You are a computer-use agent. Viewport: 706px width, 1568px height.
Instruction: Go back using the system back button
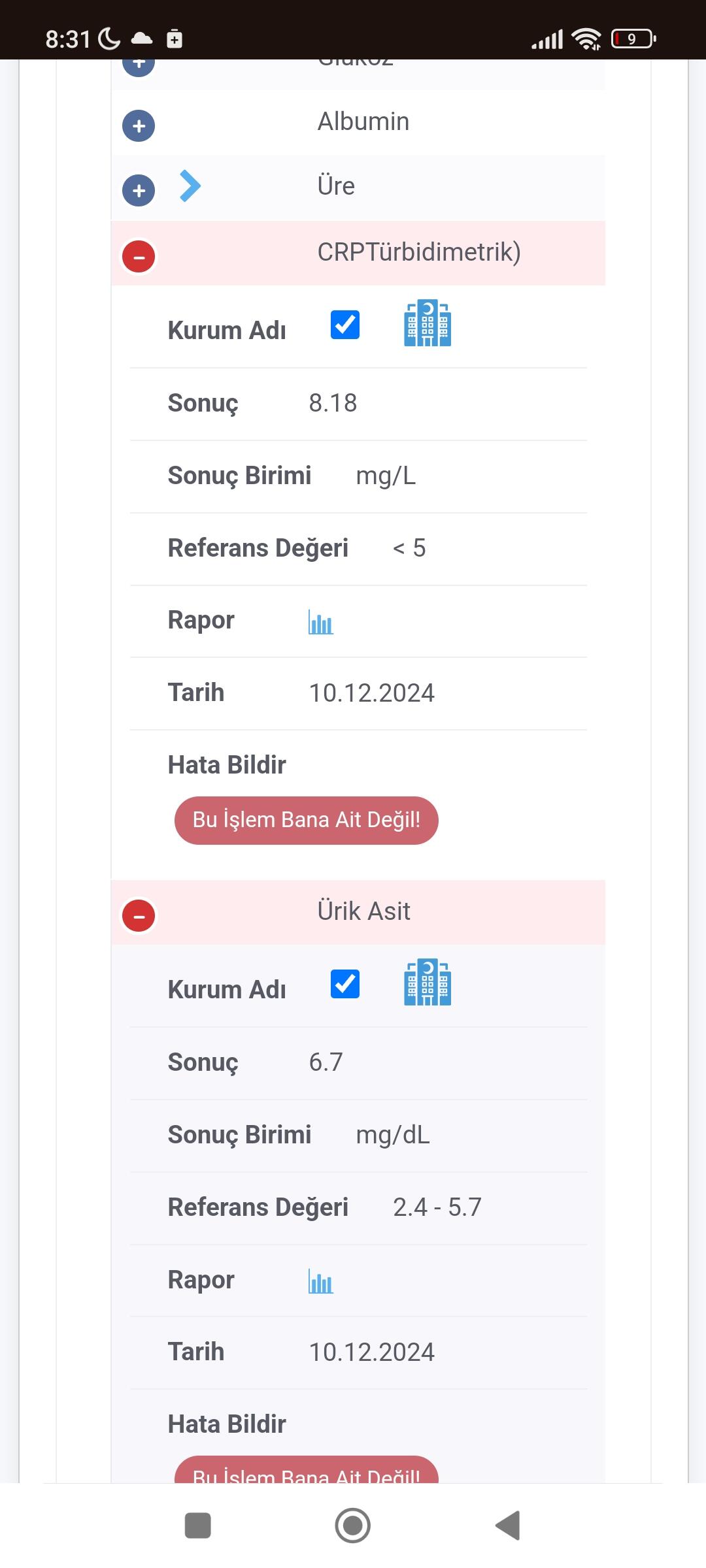508,1526
